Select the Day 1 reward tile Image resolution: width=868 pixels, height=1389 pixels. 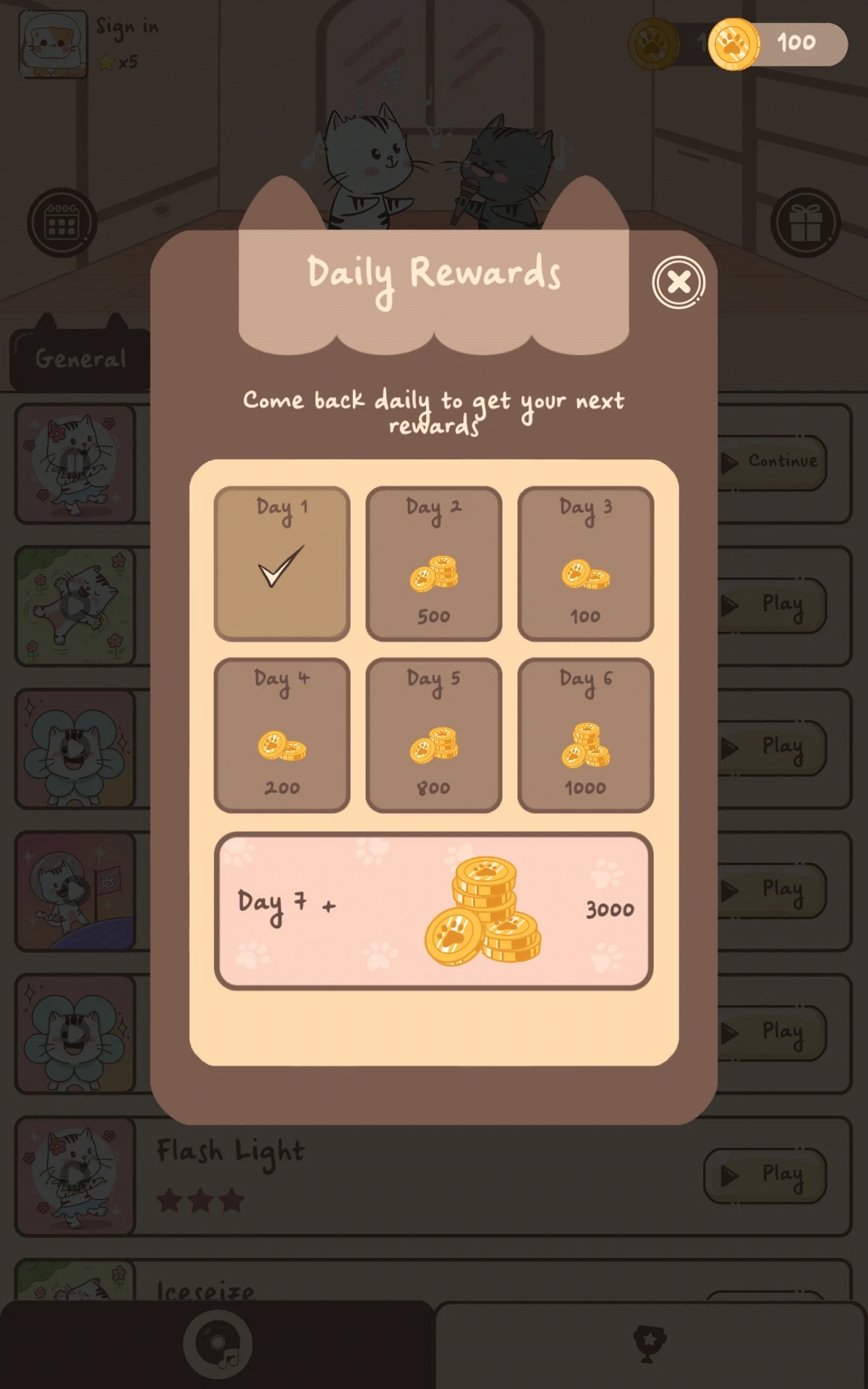tap(282, 564)
